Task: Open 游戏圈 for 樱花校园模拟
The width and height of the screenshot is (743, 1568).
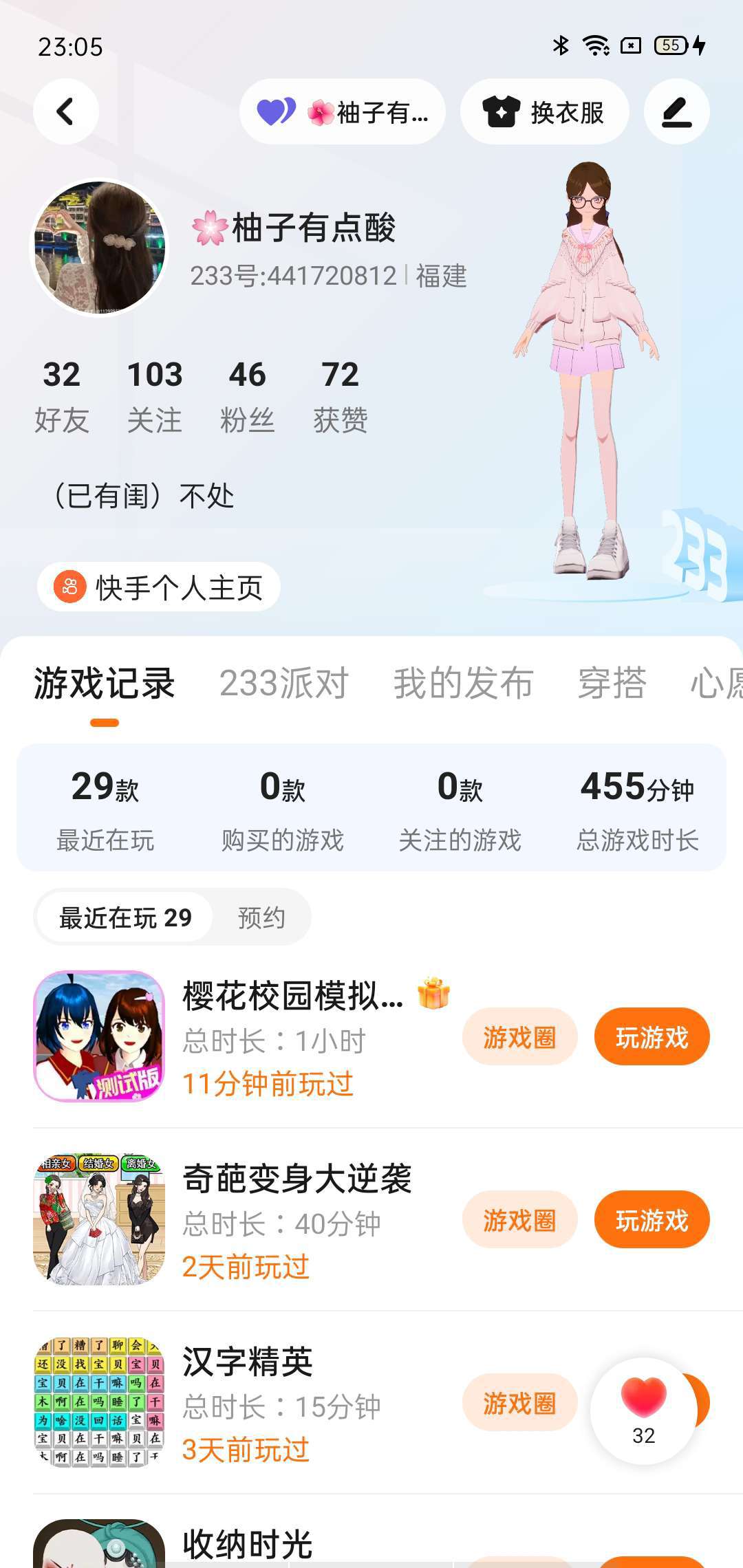Action: pyautogui.click(x=519, y=1037)
